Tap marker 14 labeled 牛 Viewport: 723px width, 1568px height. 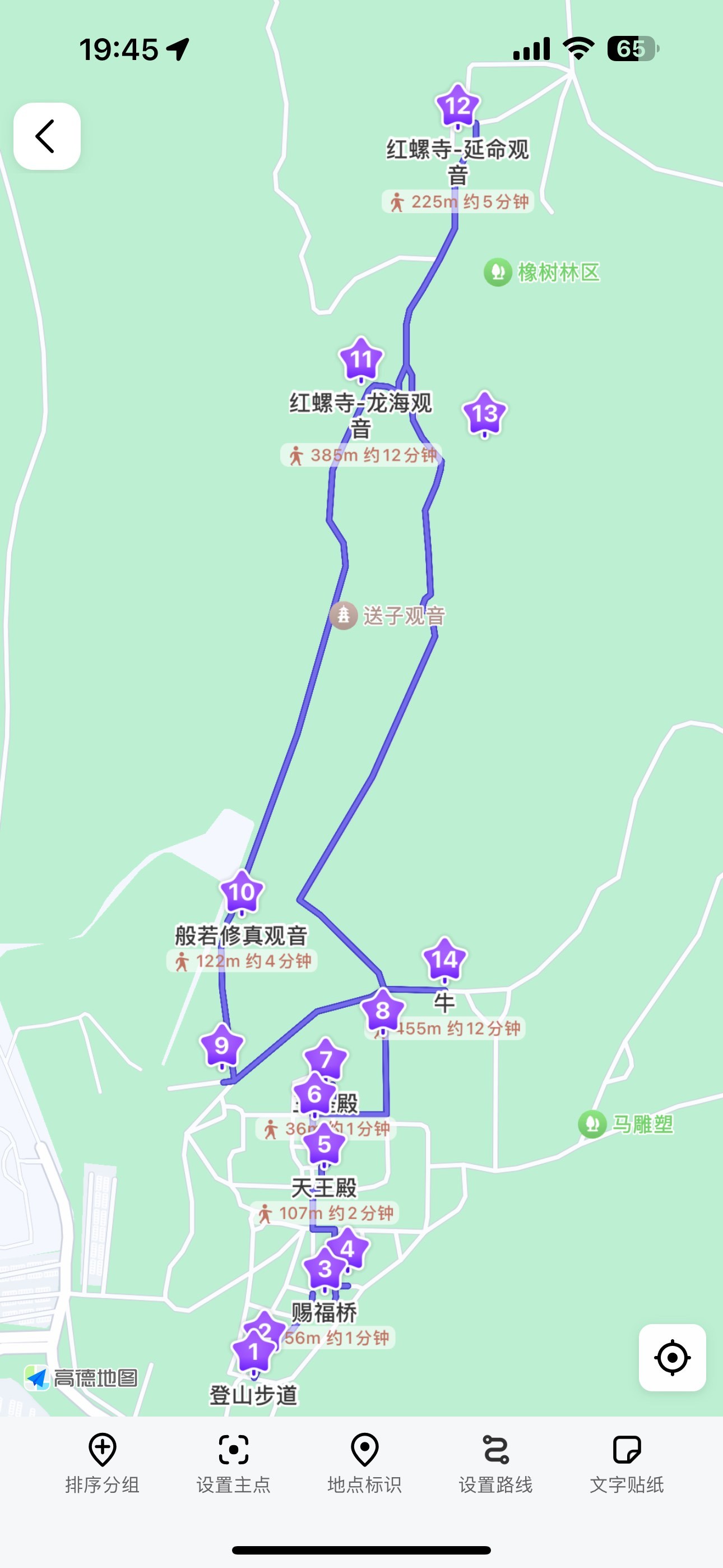(x=445, y=956)
